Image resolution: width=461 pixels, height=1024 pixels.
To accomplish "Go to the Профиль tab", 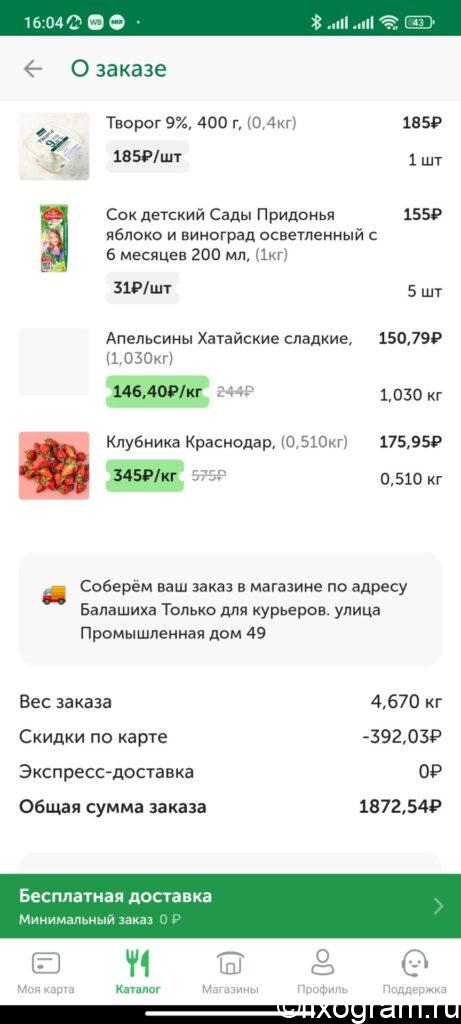I will [x=322, y=971].
